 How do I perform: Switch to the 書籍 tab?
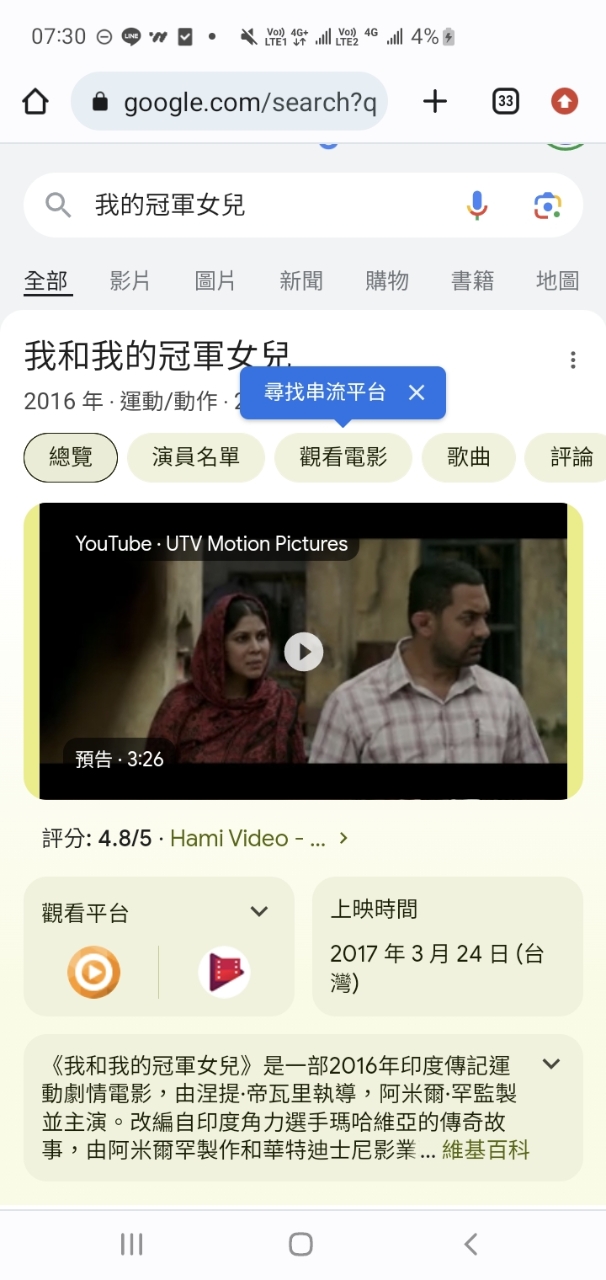[472, 281]
